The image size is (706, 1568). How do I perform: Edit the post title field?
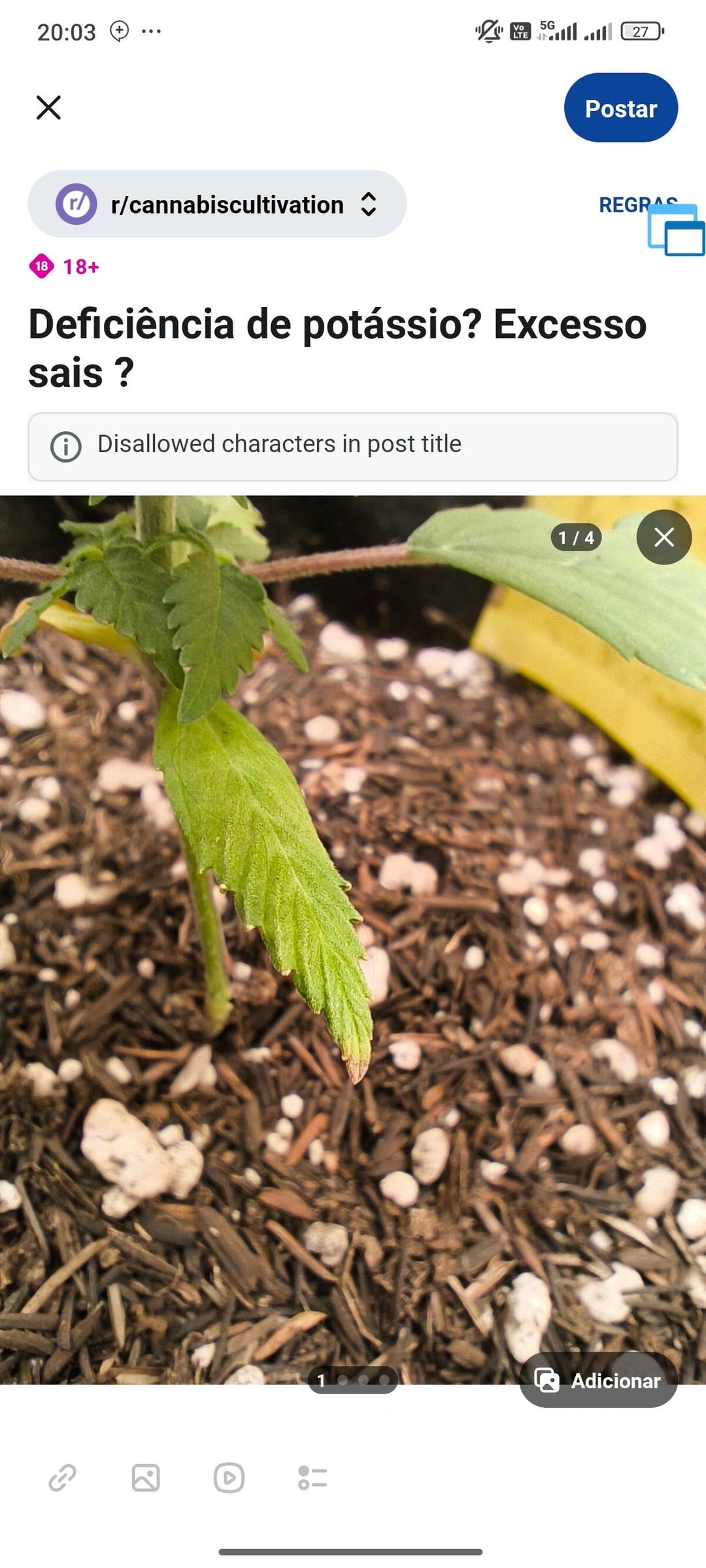[337, 348]
